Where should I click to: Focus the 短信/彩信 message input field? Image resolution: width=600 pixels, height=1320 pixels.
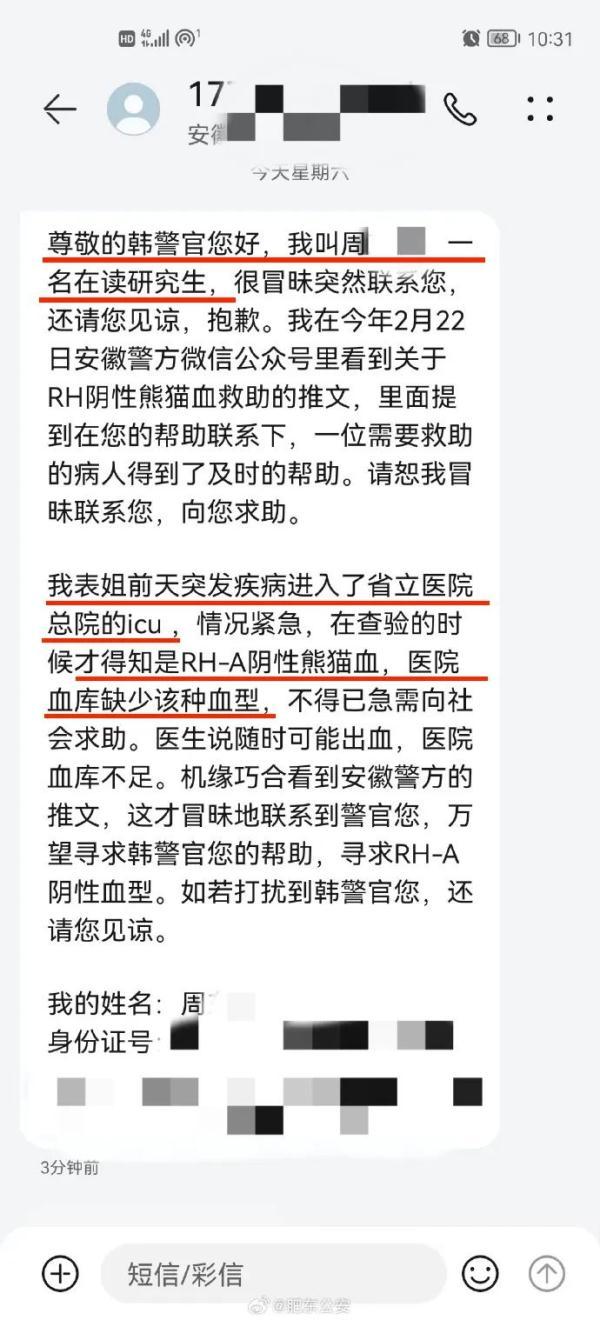[x=270, y=1273]
